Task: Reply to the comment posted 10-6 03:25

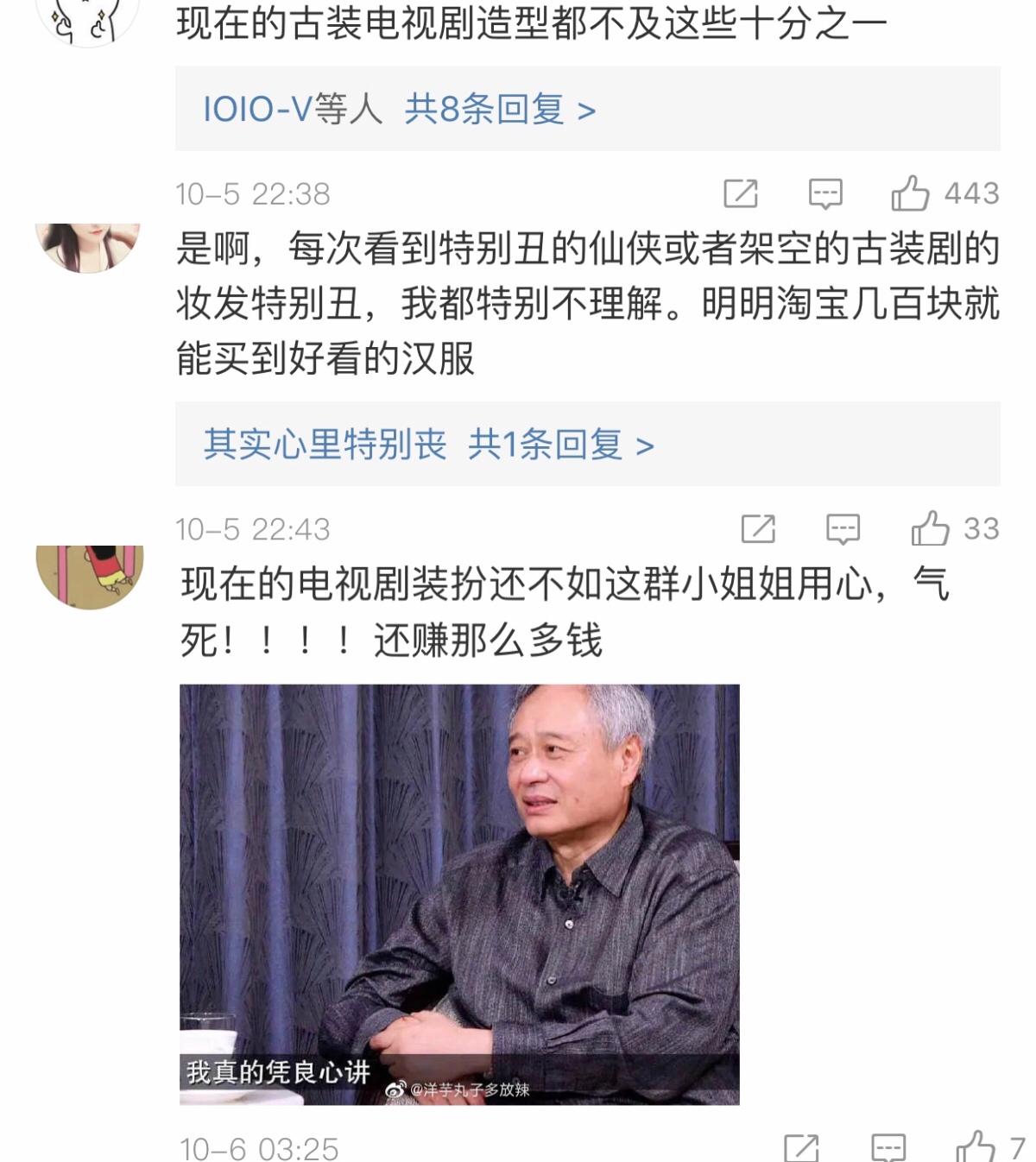Action: tap(888, 1148)
